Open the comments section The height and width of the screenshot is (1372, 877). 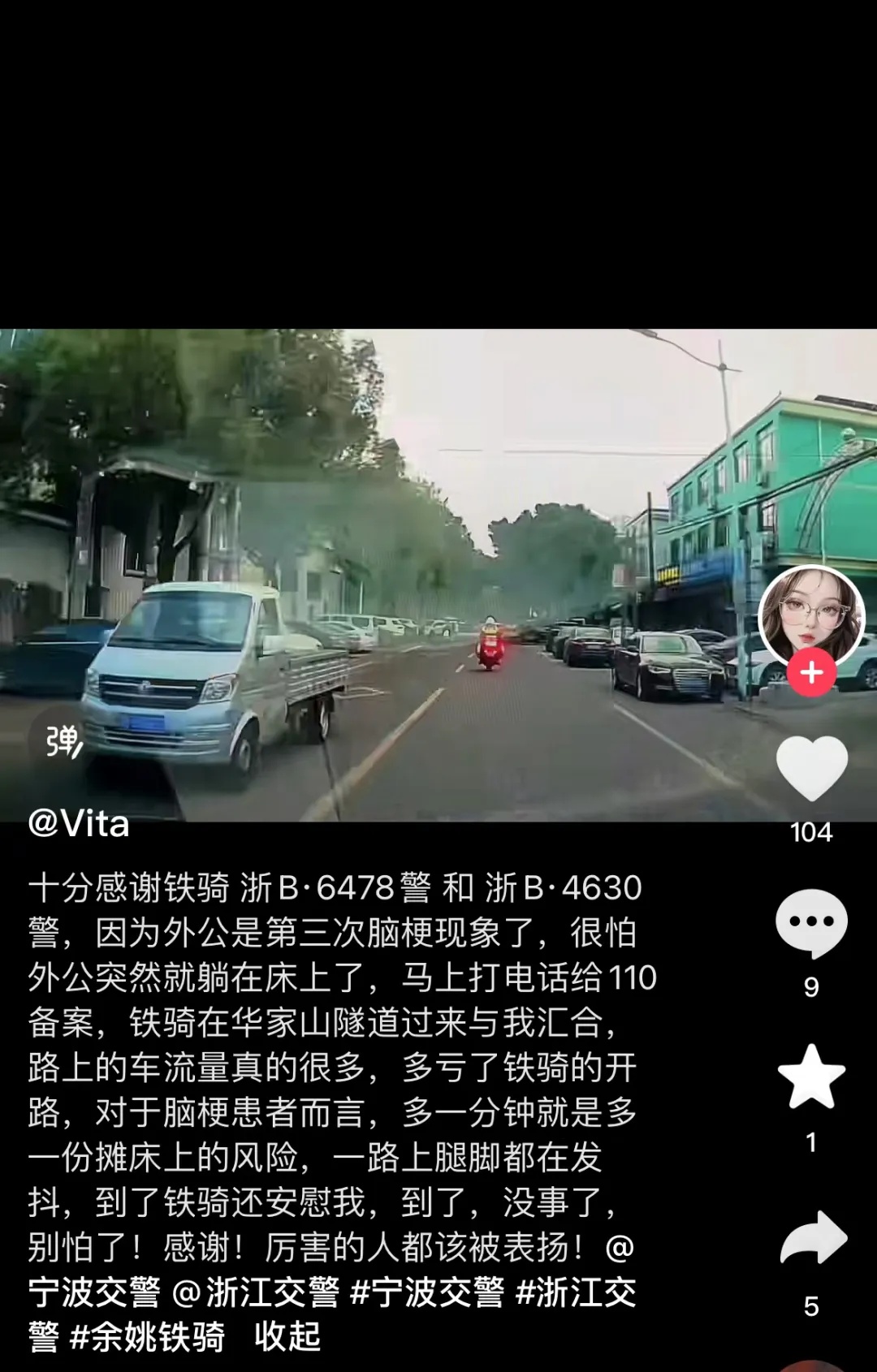[x=811, y=923]
